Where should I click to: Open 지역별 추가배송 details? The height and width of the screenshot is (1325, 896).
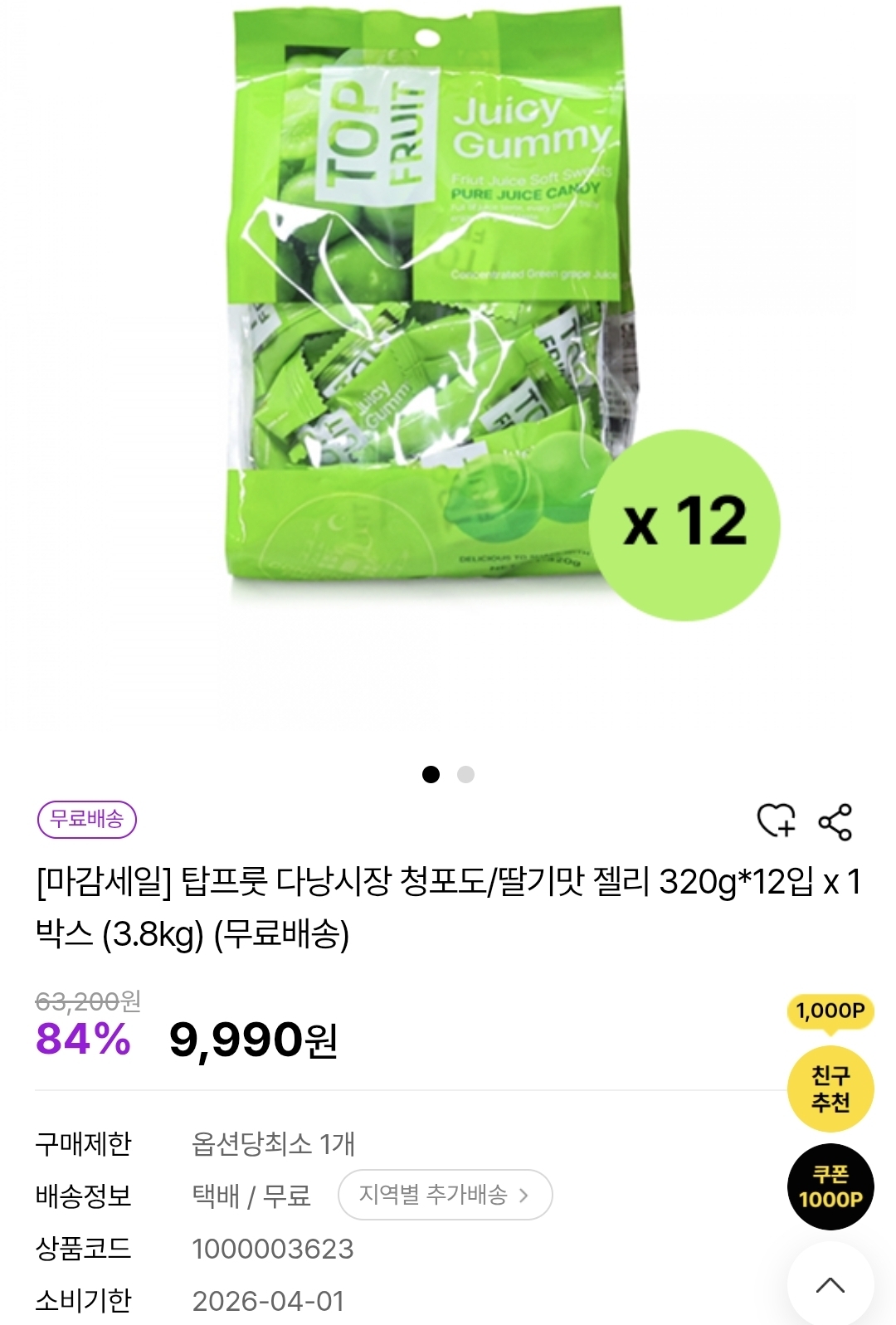(445, 1195)
